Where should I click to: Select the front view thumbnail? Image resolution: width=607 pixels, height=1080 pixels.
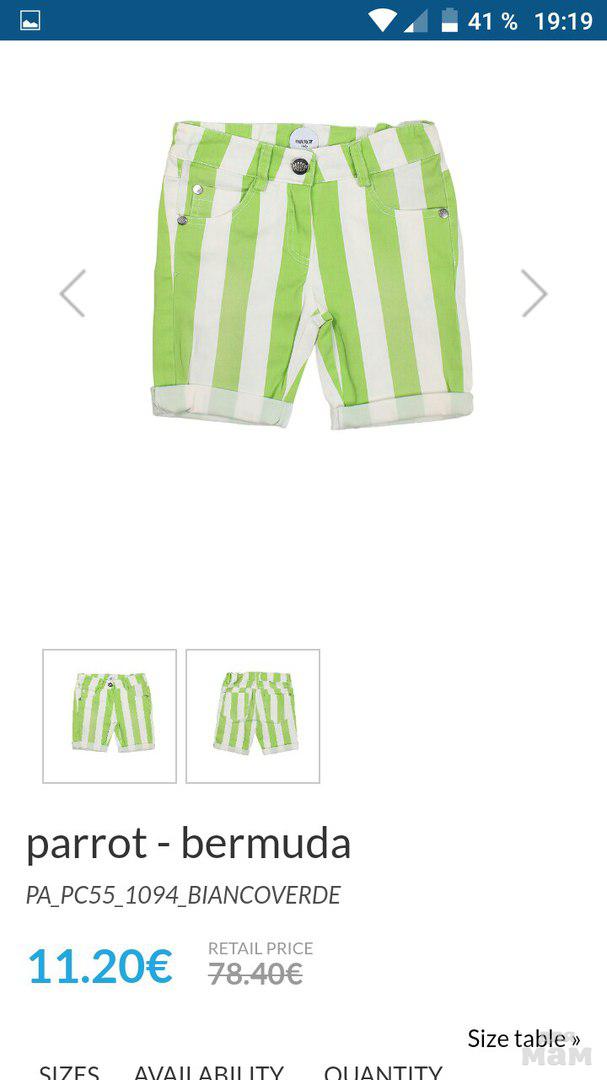pos(110,716)
